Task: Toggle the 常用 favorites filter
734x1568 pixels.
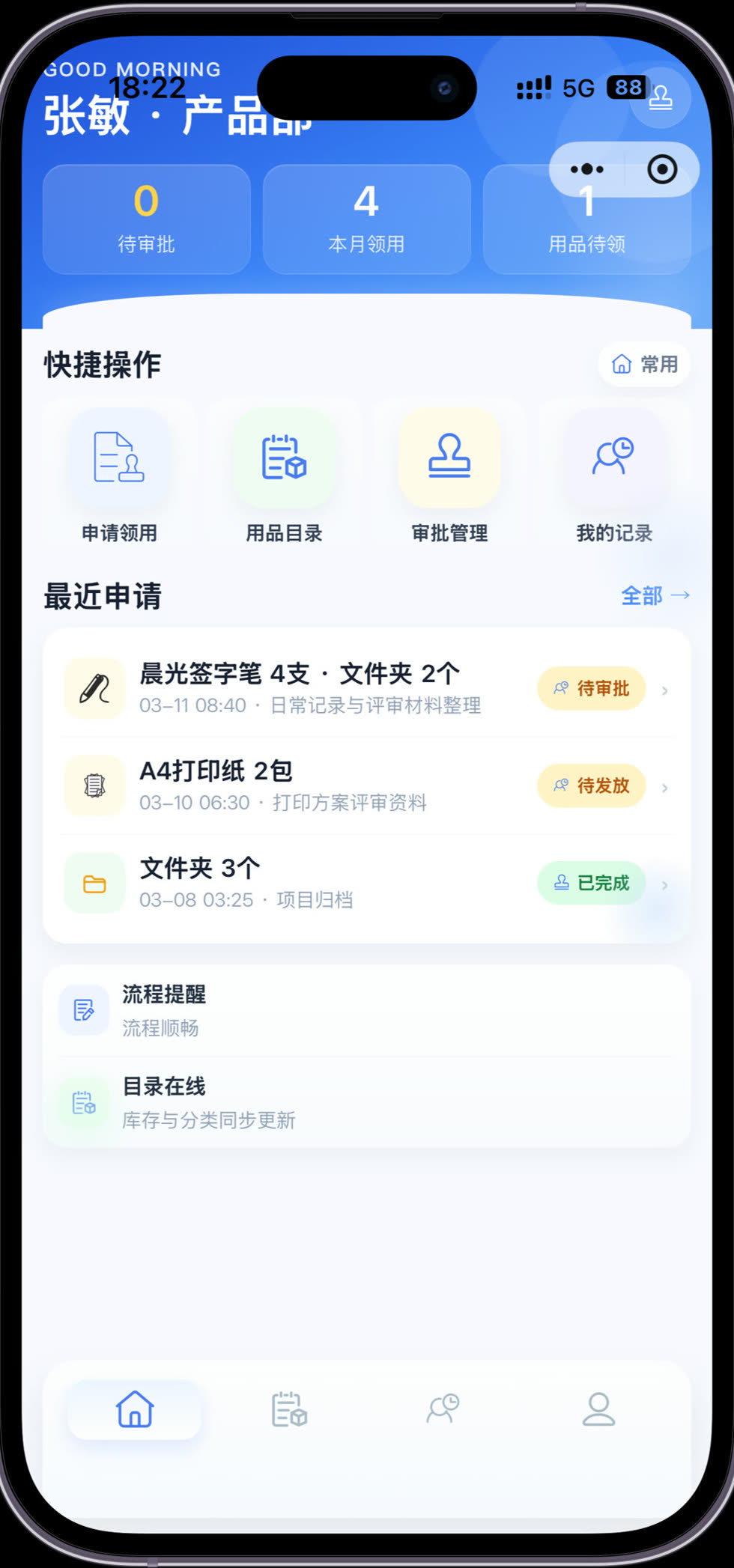Action: (645, 365)
